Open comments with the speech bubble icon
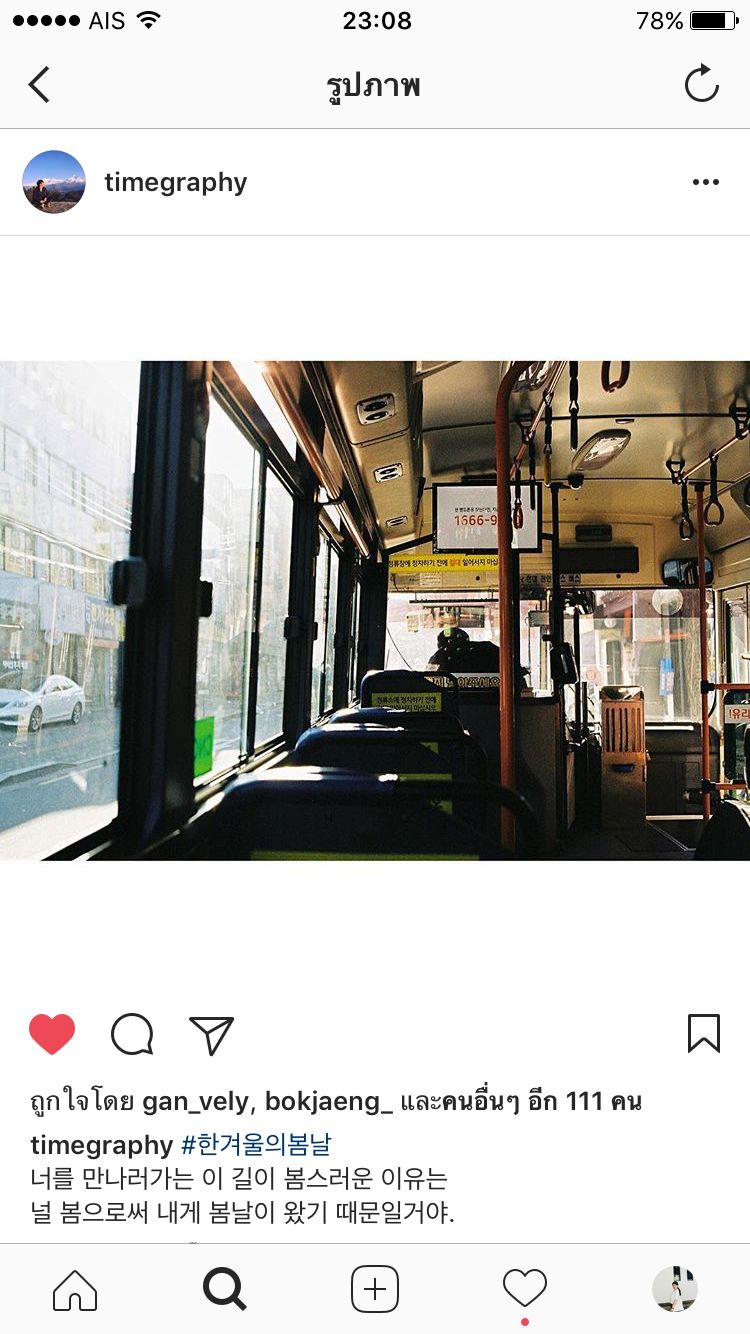 tap(132, 1034)
